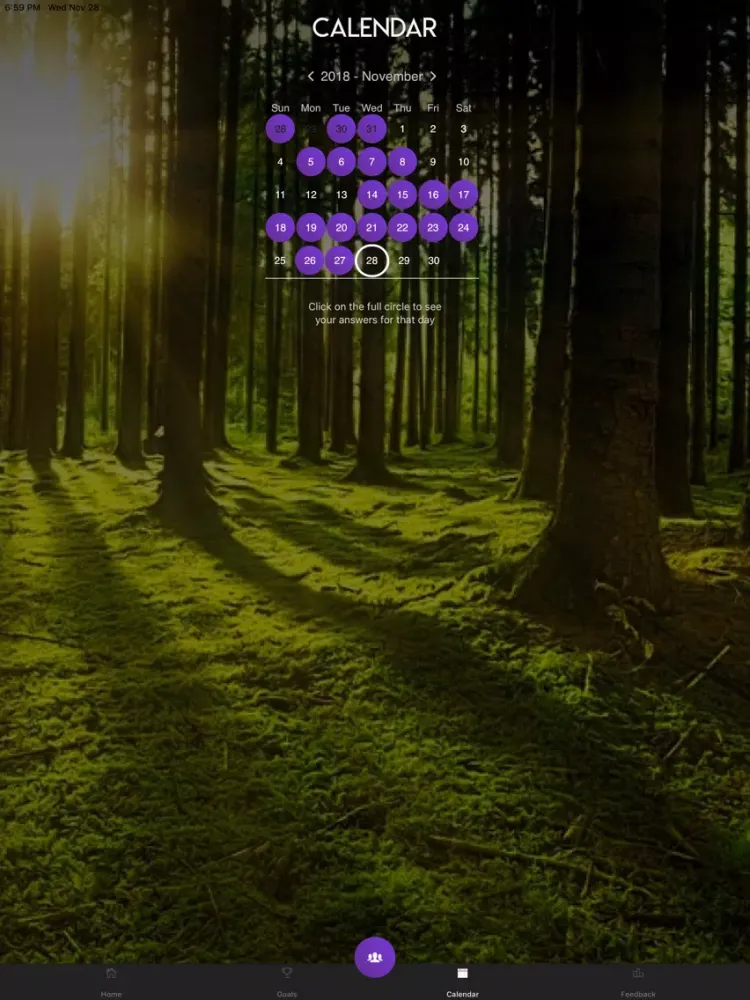Tap today's date, the 28th
This screenshot has height=1000, width=750.
(x=372, y=261)
